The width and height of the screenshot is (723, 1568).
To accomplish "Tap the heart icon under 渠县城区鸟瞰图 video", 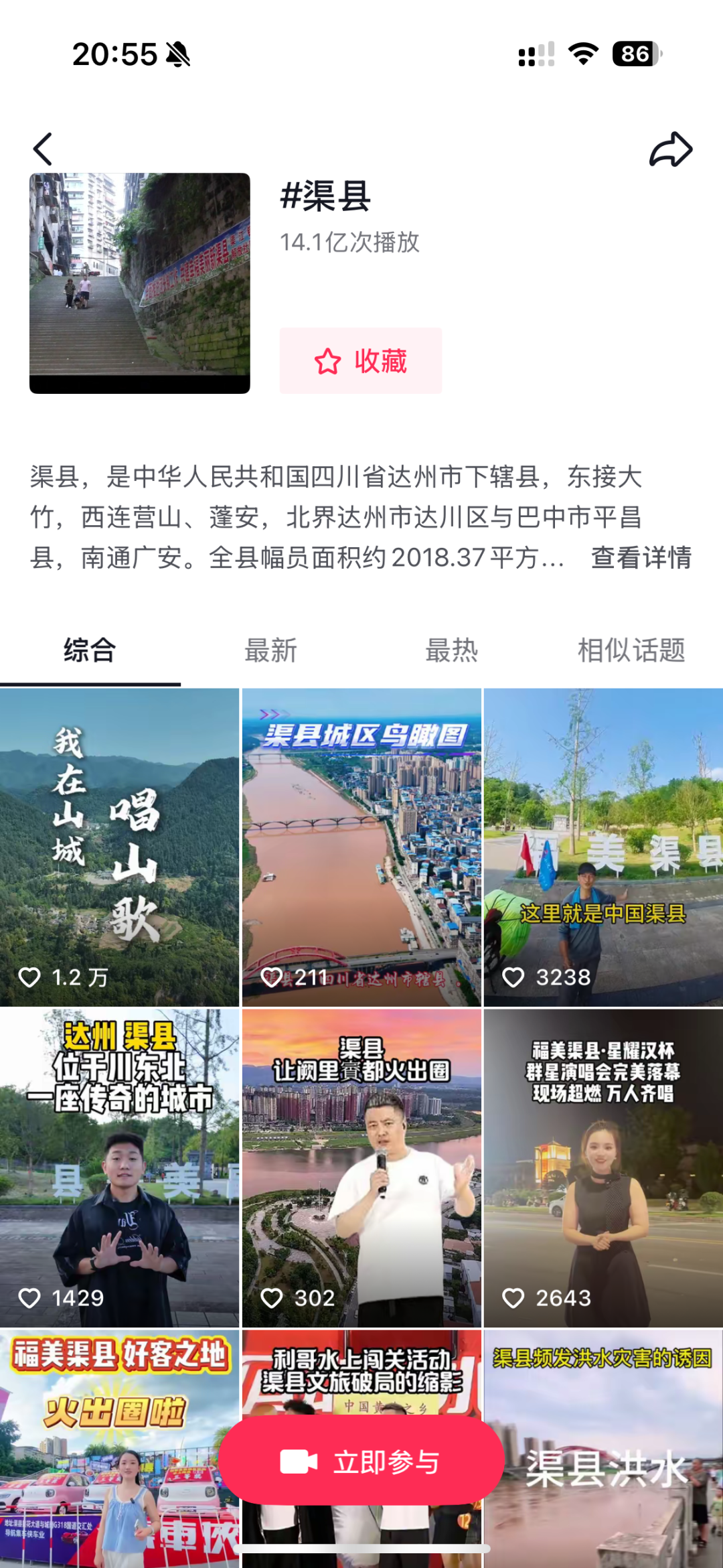I will (x=272, y=977).
